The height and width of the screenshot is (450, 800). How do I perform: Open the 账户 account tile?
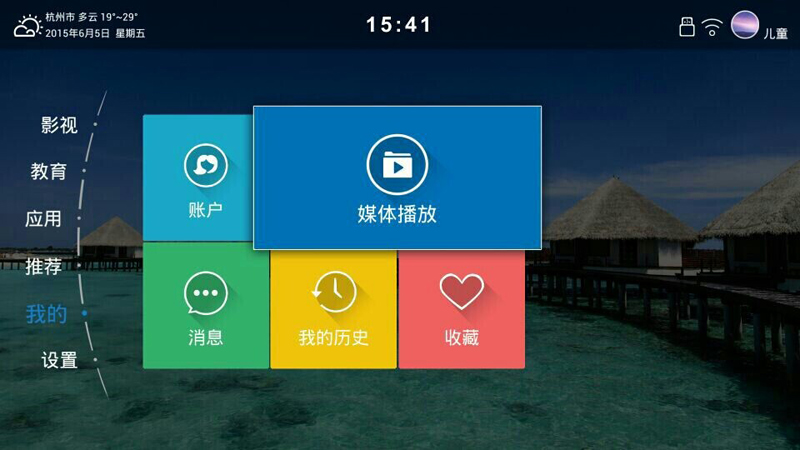198,178
